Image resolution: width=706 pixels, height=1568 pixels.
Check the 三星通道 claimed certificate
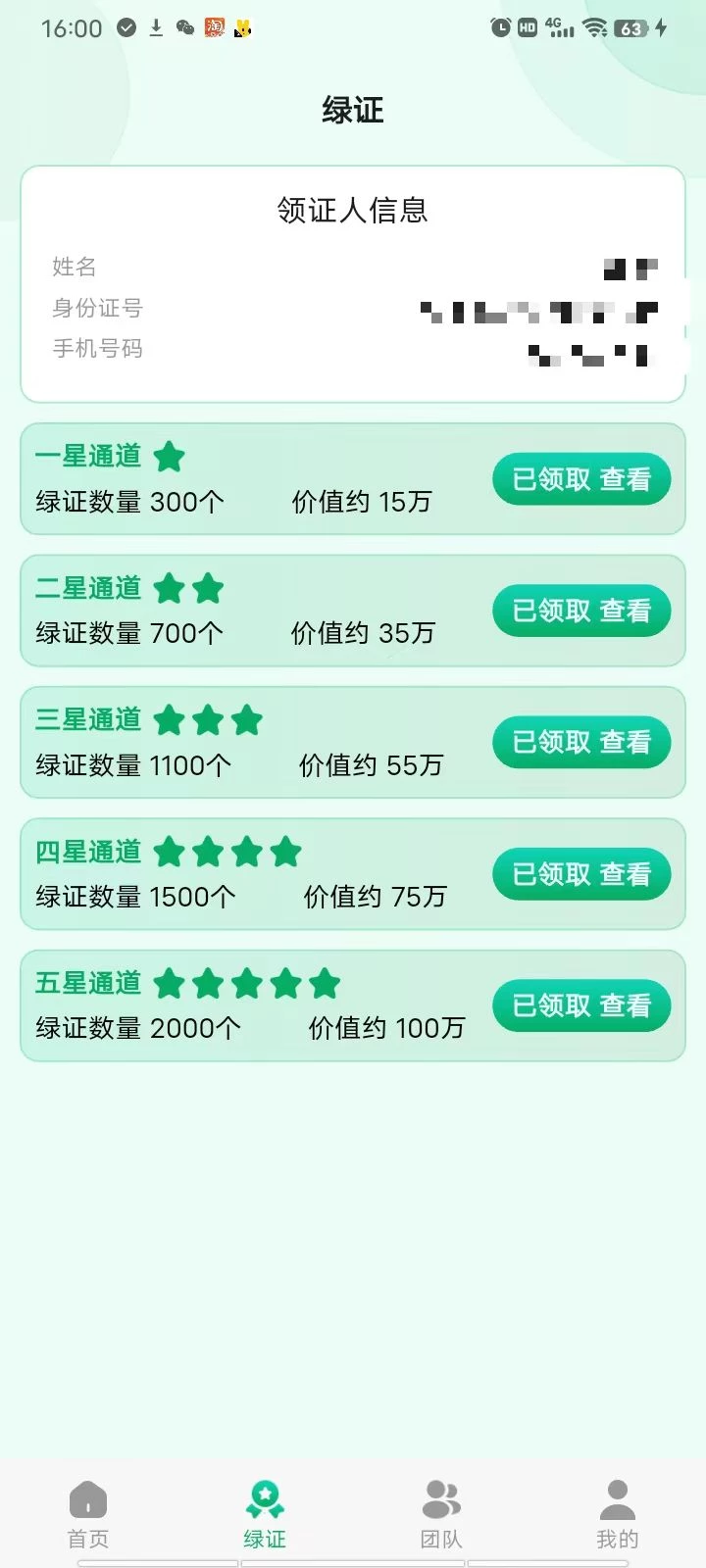tap(581, 743)
